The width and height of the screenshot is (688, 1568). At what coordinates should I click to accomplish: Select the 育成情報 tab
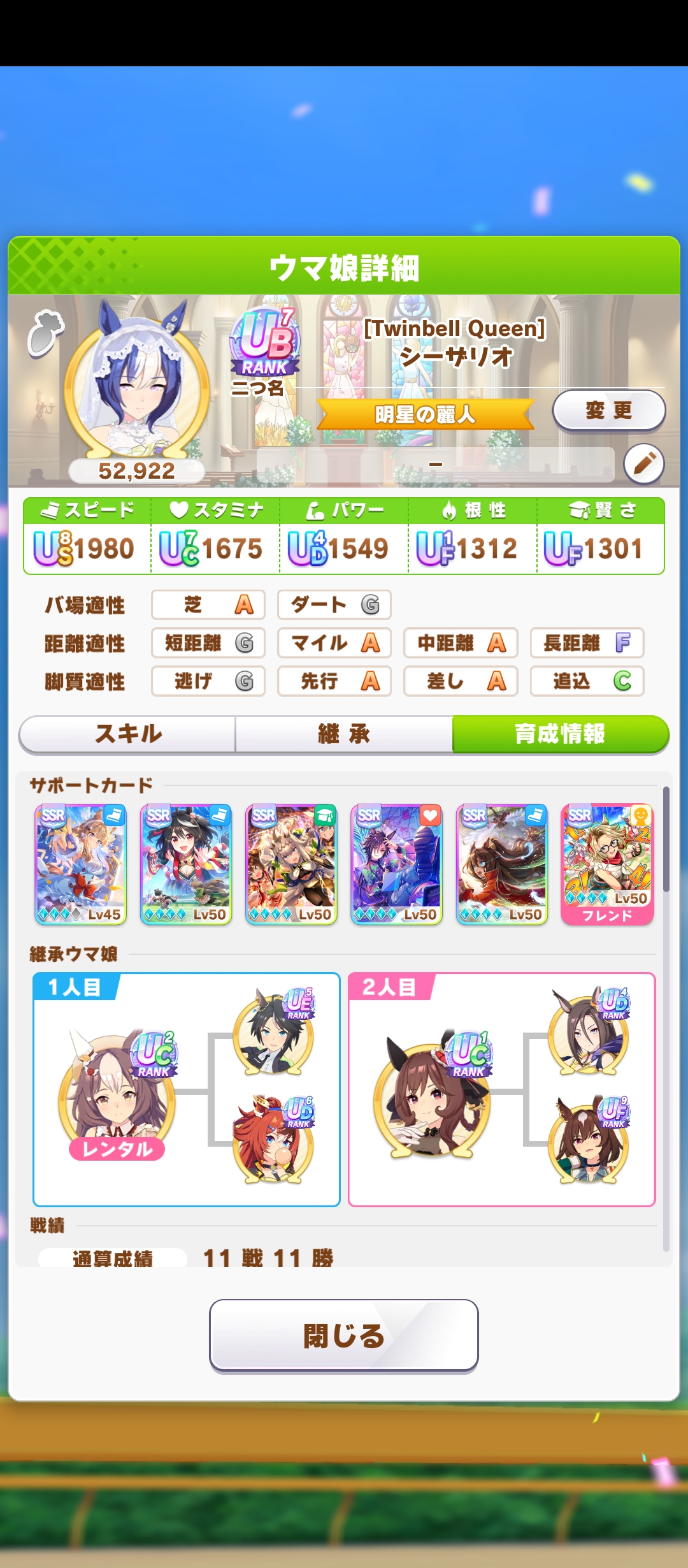click(560, 734)
